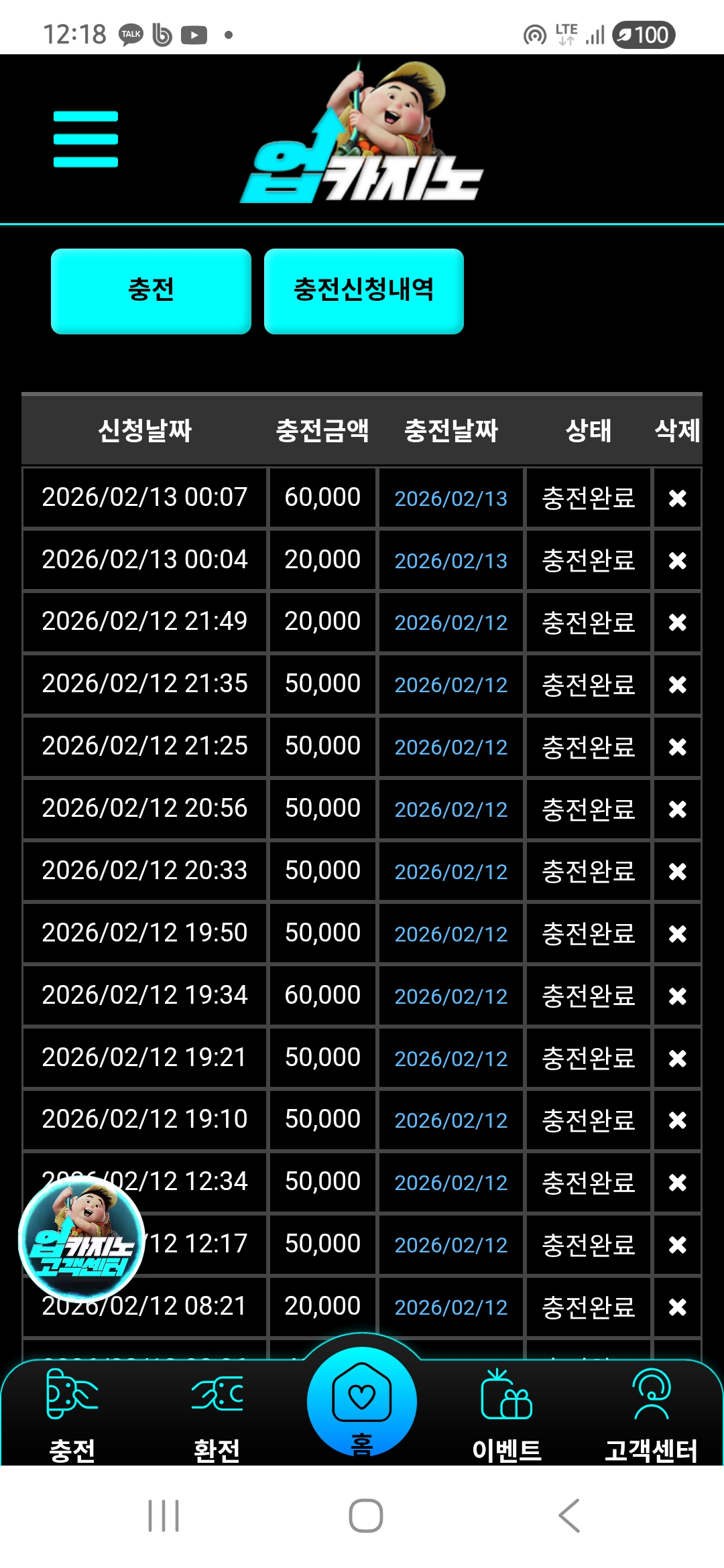The height and width of the screenshot is (1568, 724).
Task: Delete the 2026/02/12 19:34 record
Action: tap(677, 996)
